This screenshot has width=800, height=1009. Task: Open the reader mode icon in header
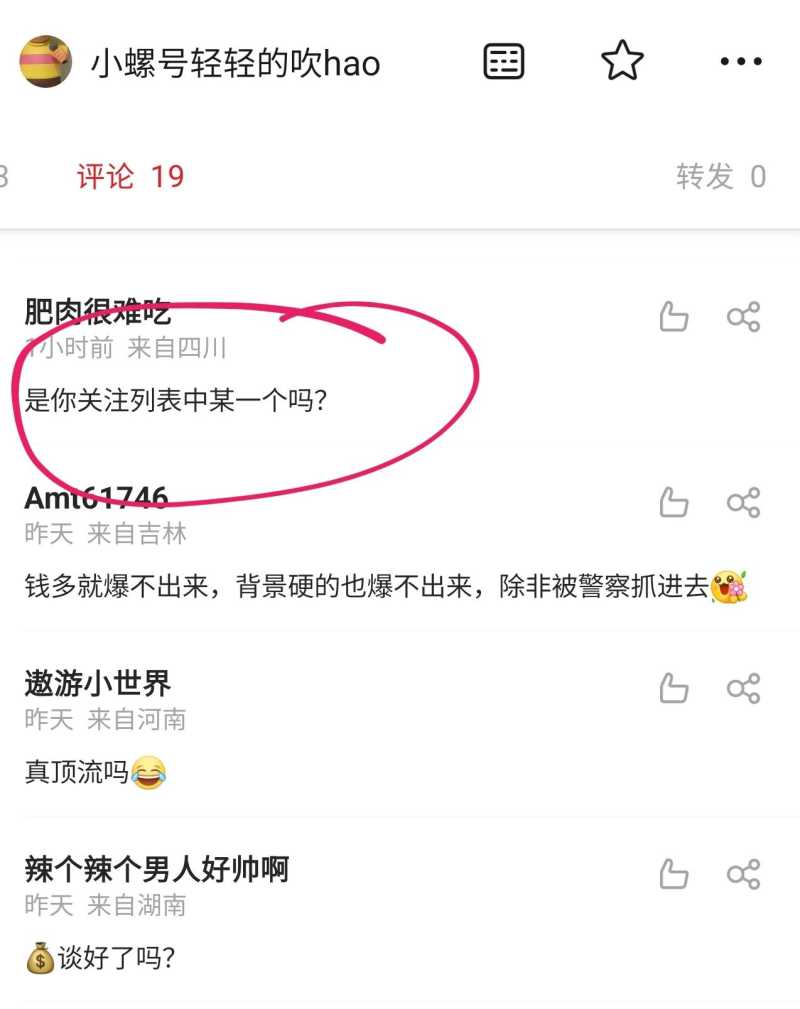pyautogui.click(x=504, y=62)
